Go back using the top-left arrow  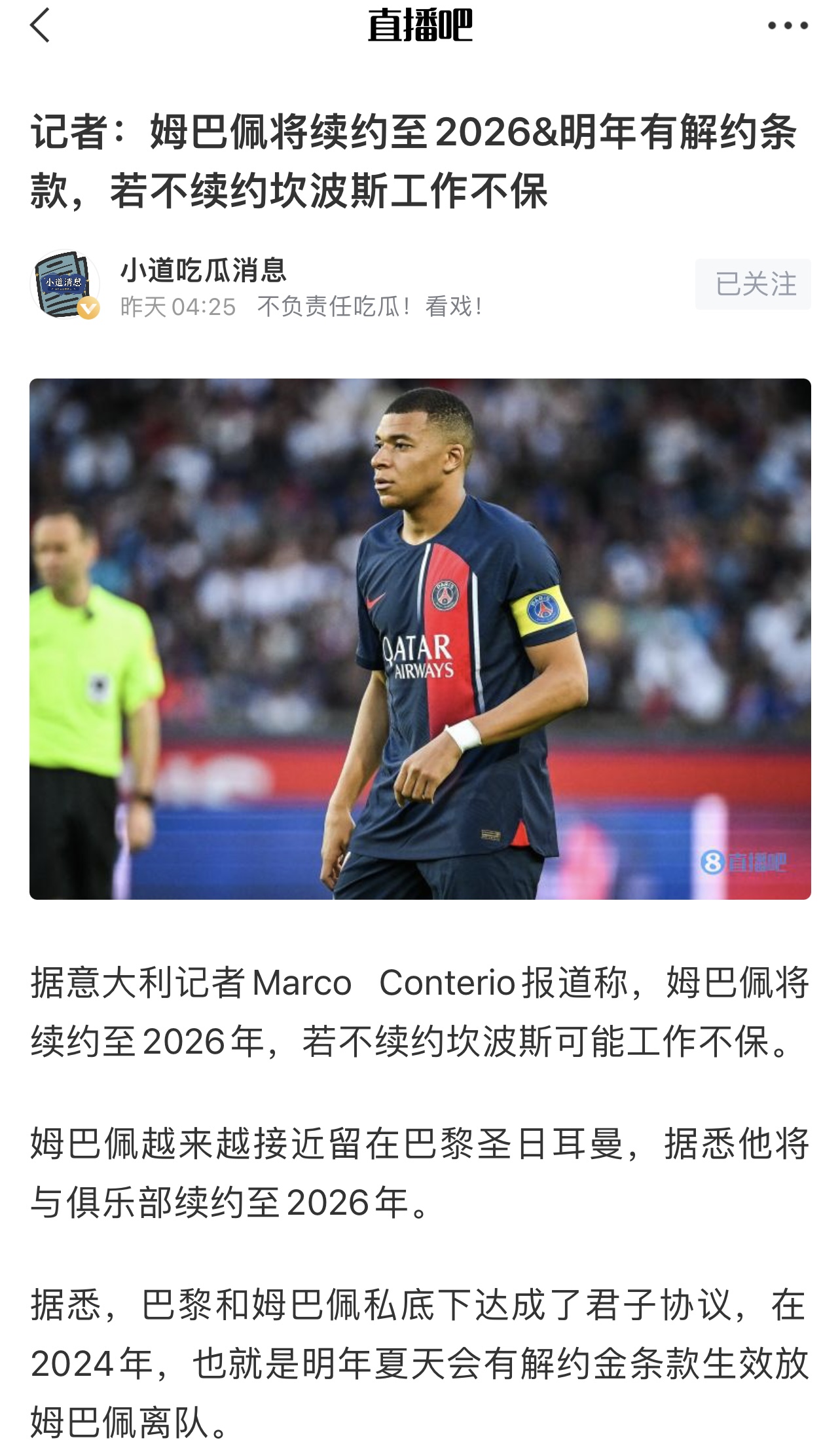pyautogui.click(x=40, y=26)
